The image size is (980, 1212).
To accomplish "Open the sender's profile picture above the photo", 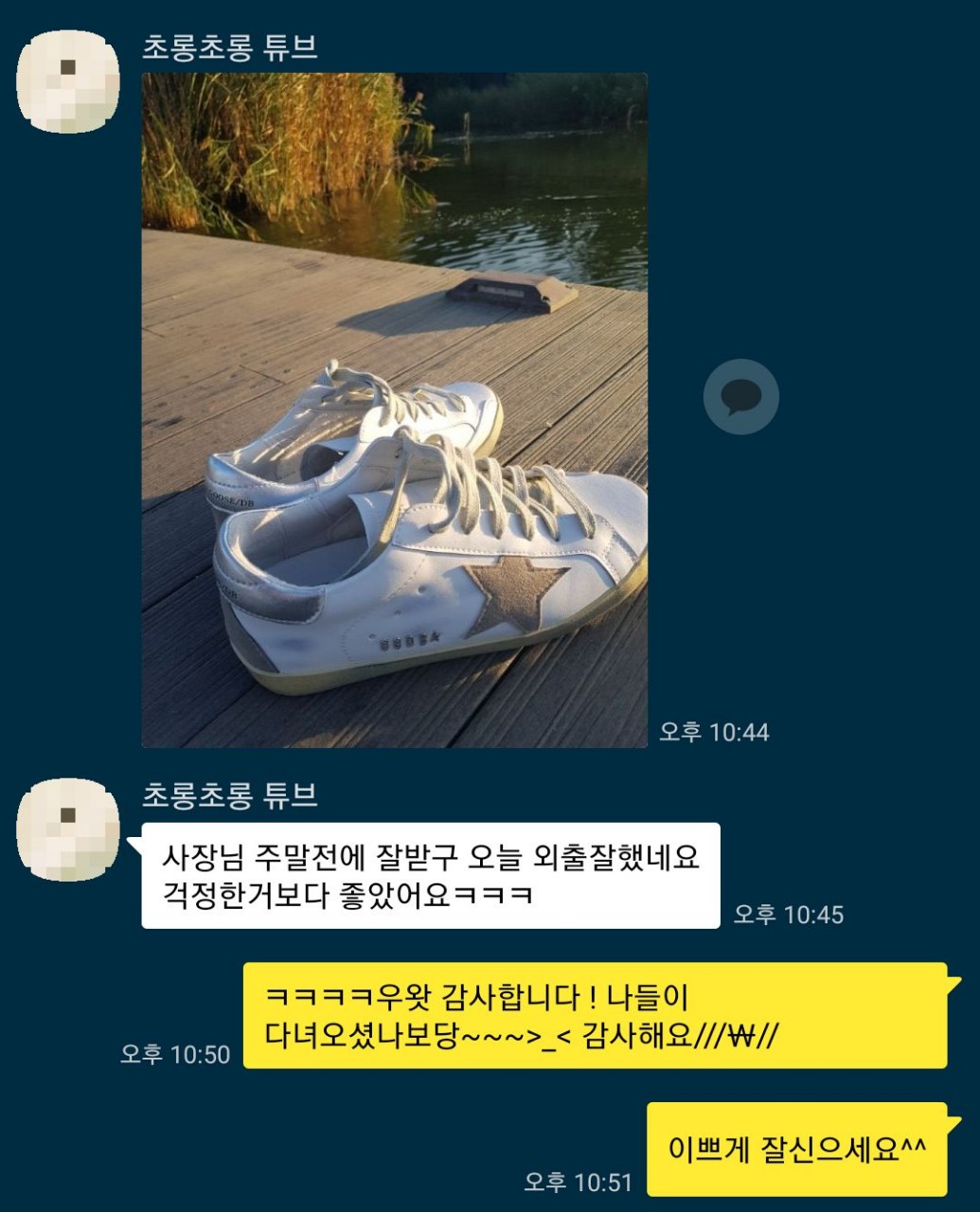I will point(68,81).
